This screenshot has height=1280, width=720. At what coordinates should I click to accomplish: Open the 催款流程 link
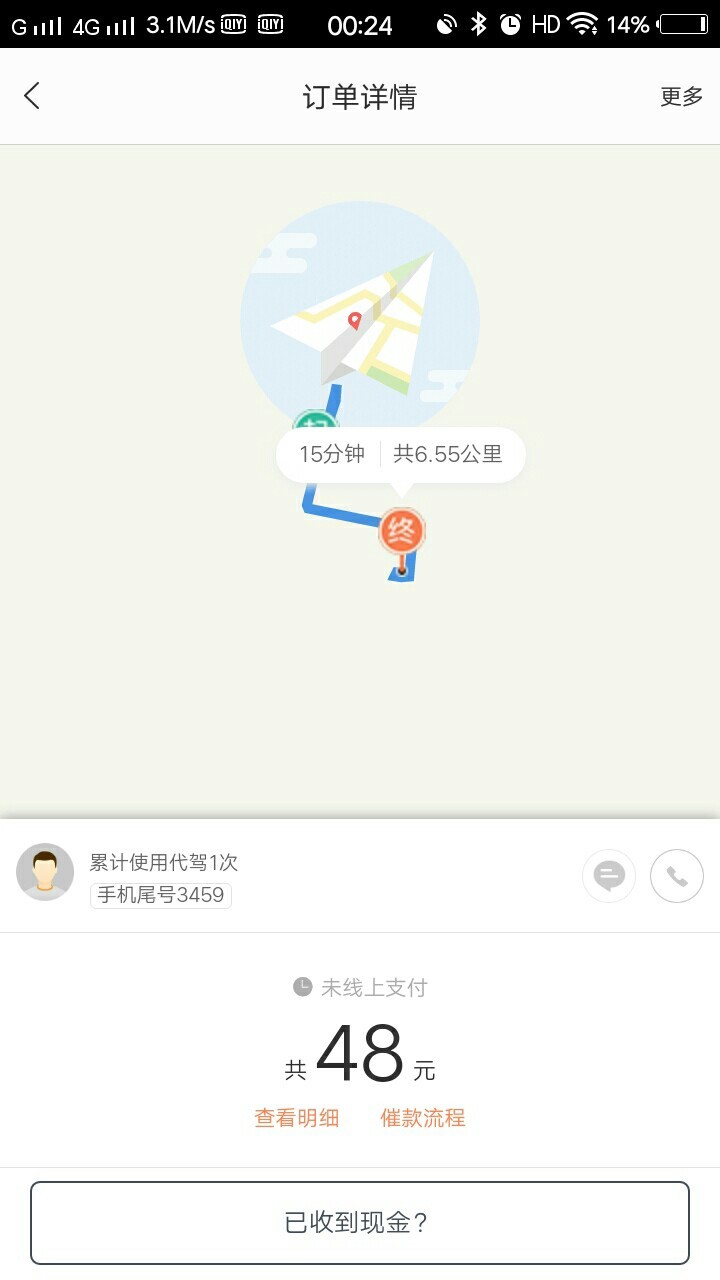[x=423, y=1118]
